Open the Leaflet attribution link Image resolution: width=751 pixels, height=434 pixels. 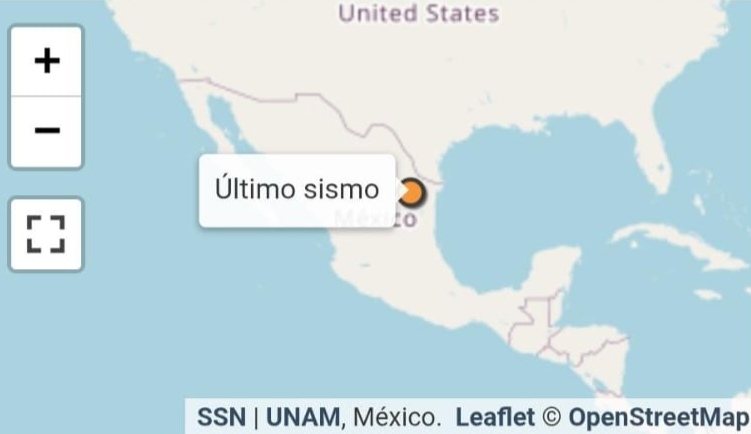(495, 416)
